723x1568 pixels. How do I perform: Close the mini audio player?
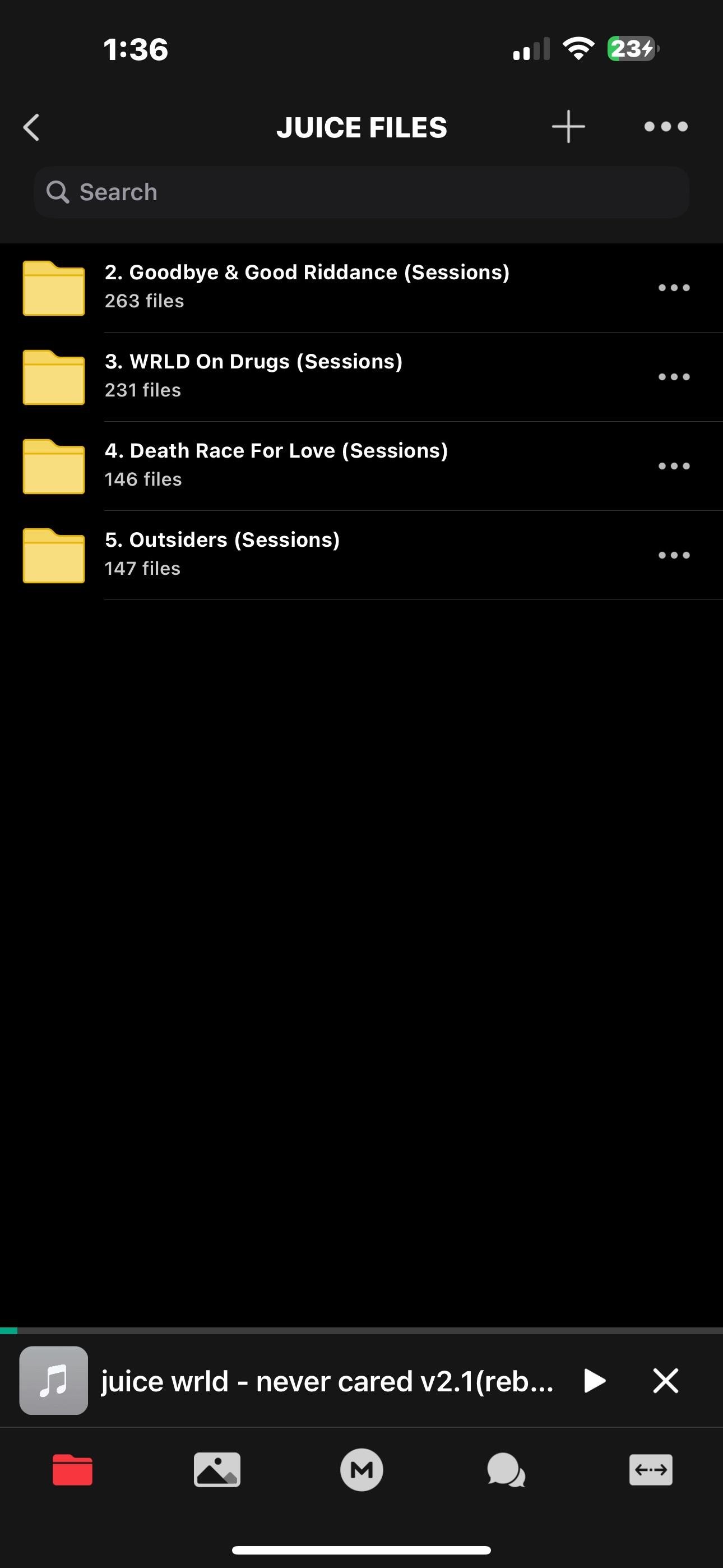[665, 1381]
